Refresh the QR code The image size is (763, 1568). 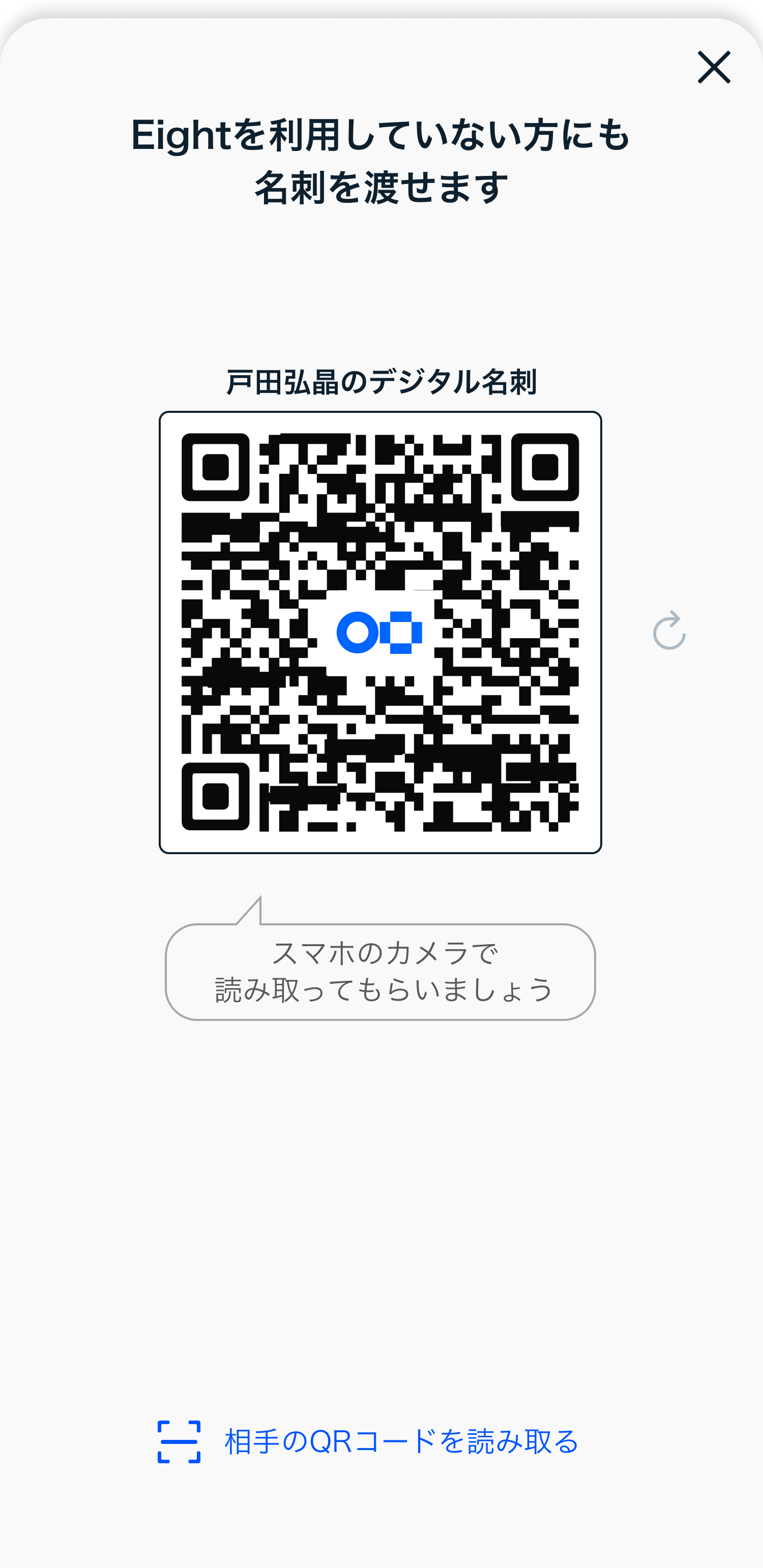[x=668, y=630]
